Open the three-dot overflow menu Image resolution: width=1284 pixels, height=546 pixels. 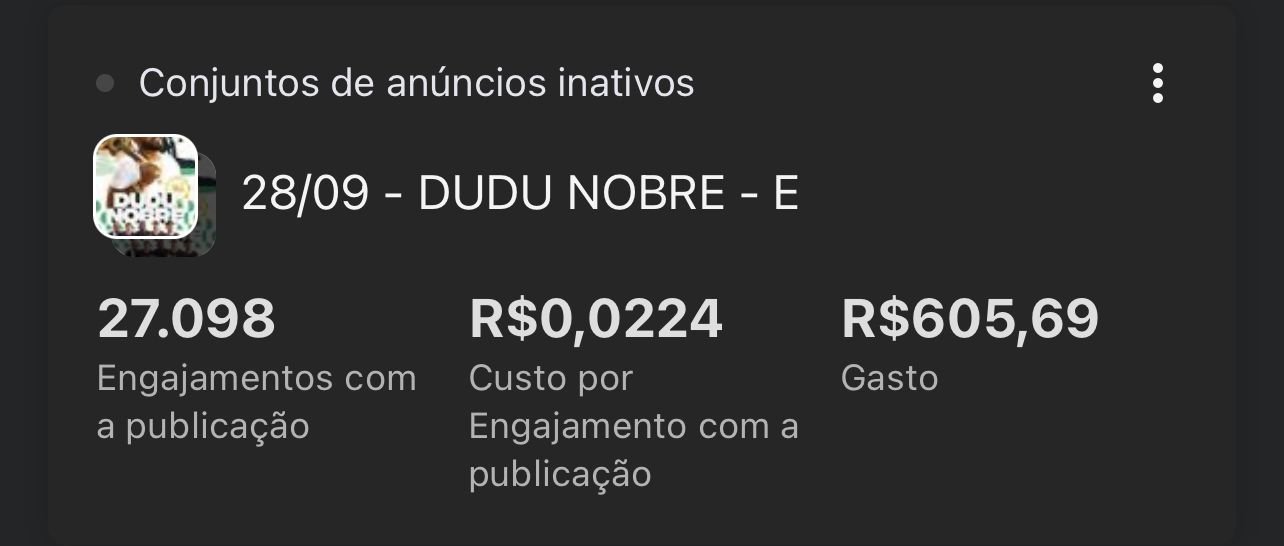coord(1157,83)
